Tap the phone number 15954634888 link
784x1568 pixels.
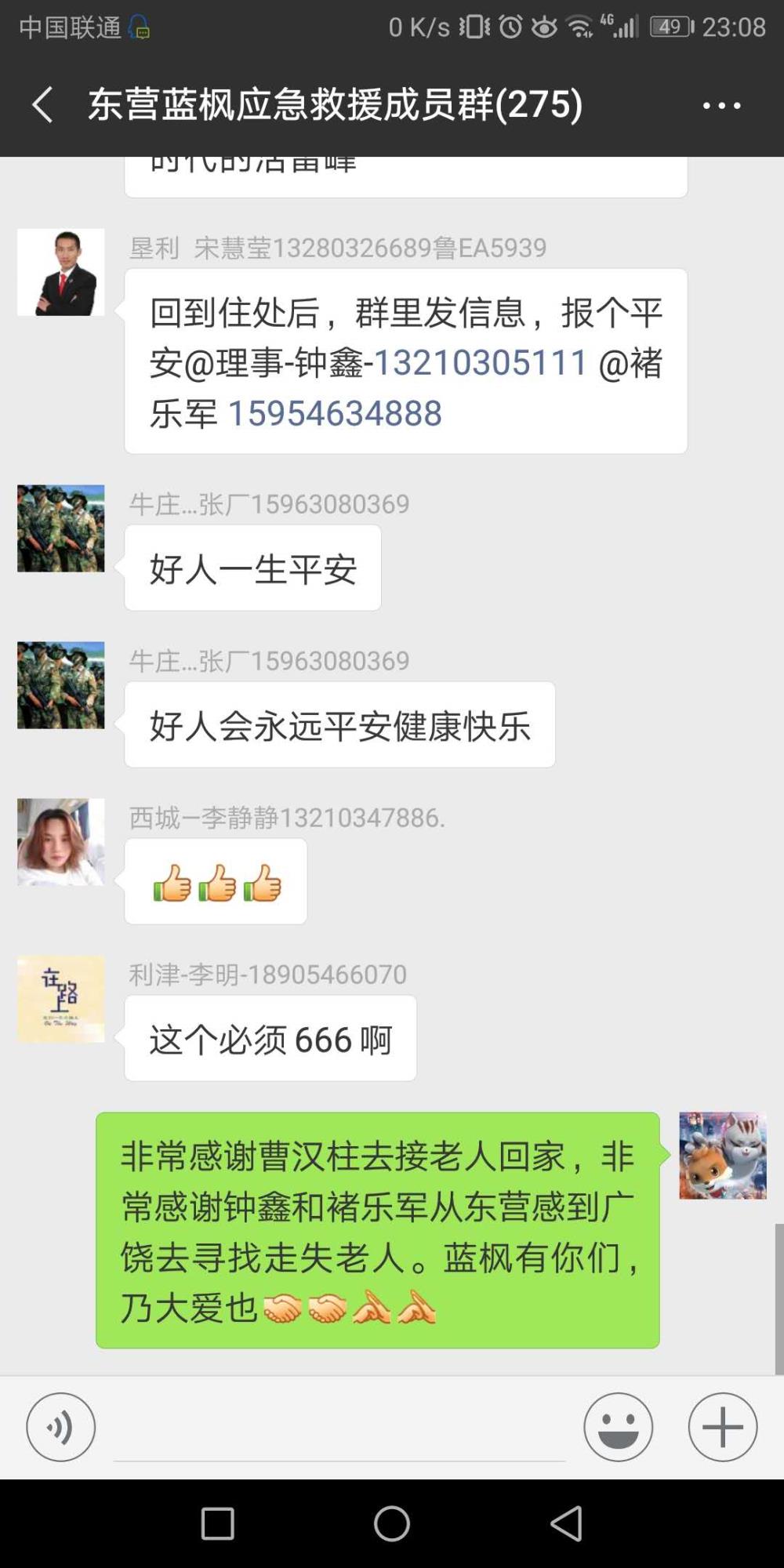[x=335, y=413]
